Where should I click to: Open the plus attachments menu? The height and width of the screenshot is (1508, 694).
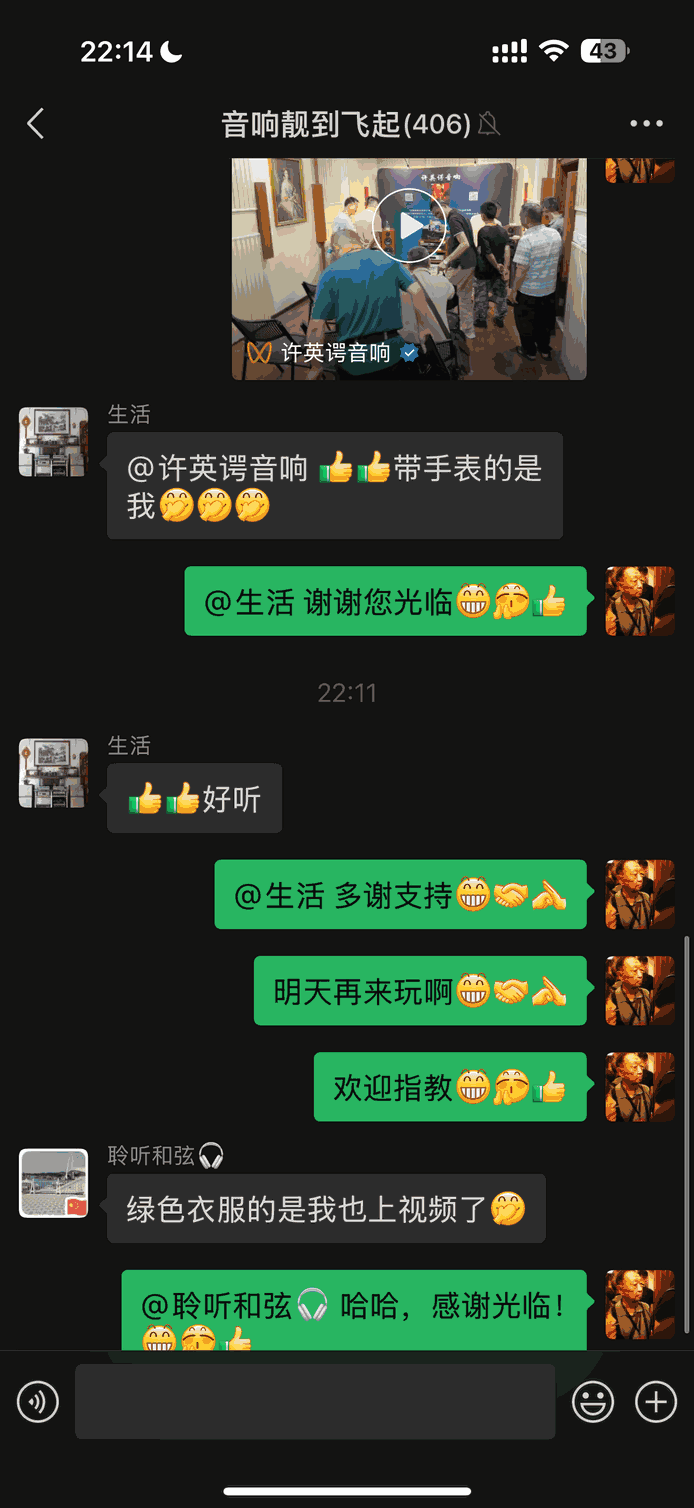(x=656, y=1402)
